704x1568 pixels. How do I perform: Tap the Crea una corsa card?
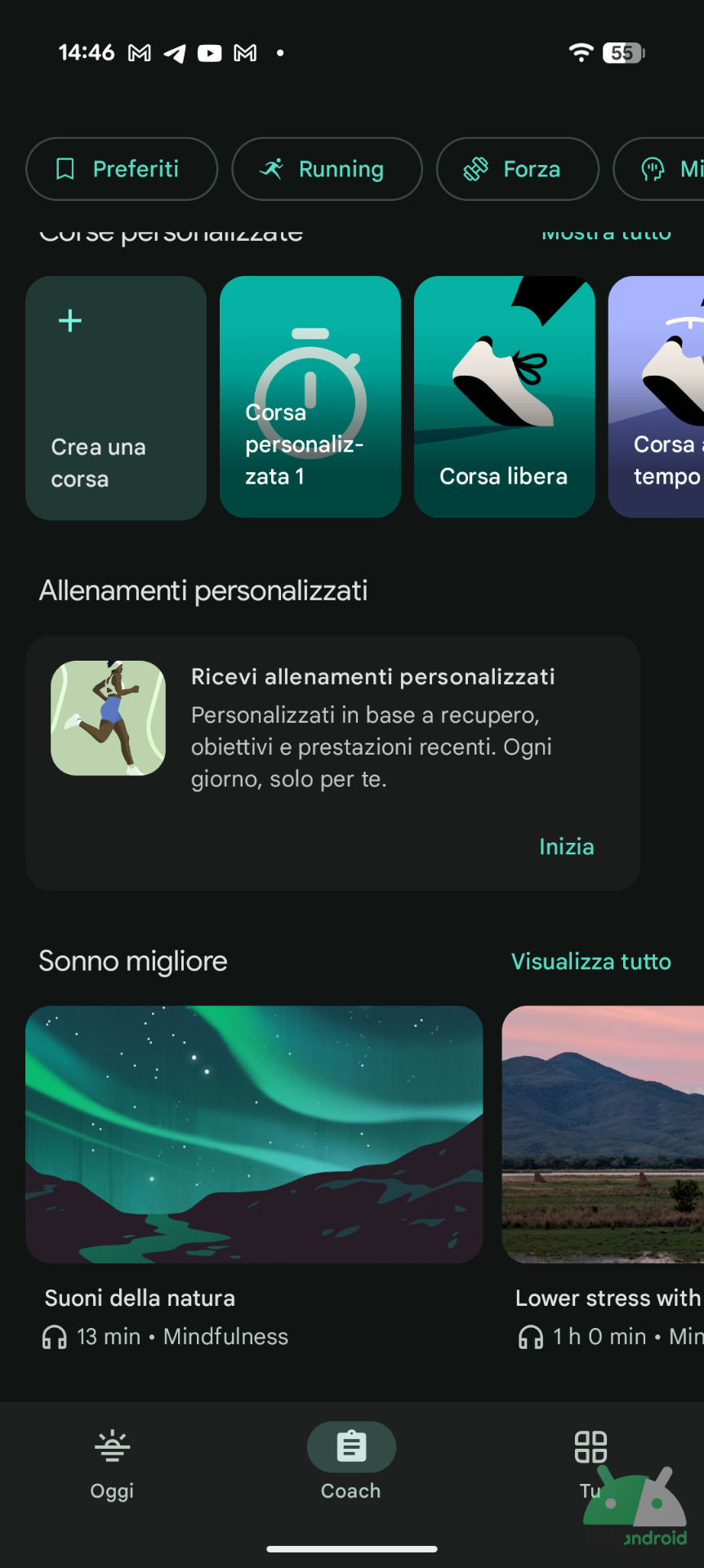pos(116,398)
